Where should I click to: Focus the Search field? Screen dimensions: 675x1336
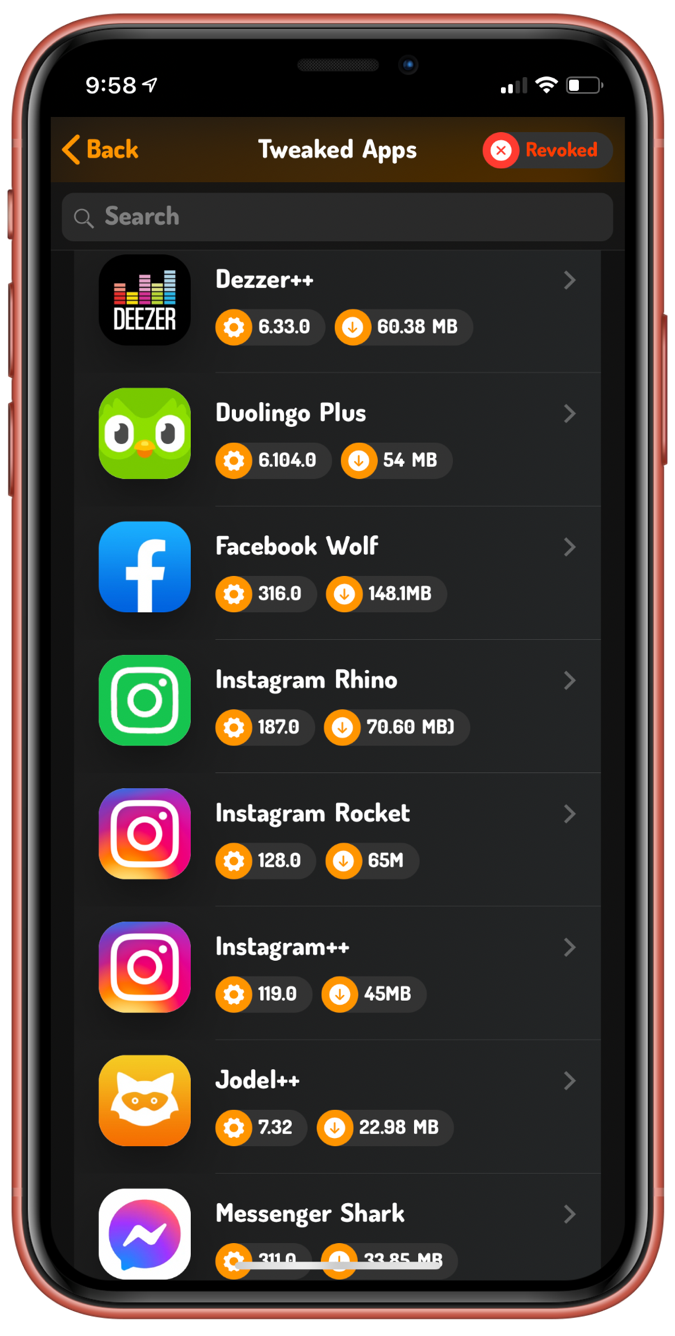pyautogui.click(x=337, y=217)
